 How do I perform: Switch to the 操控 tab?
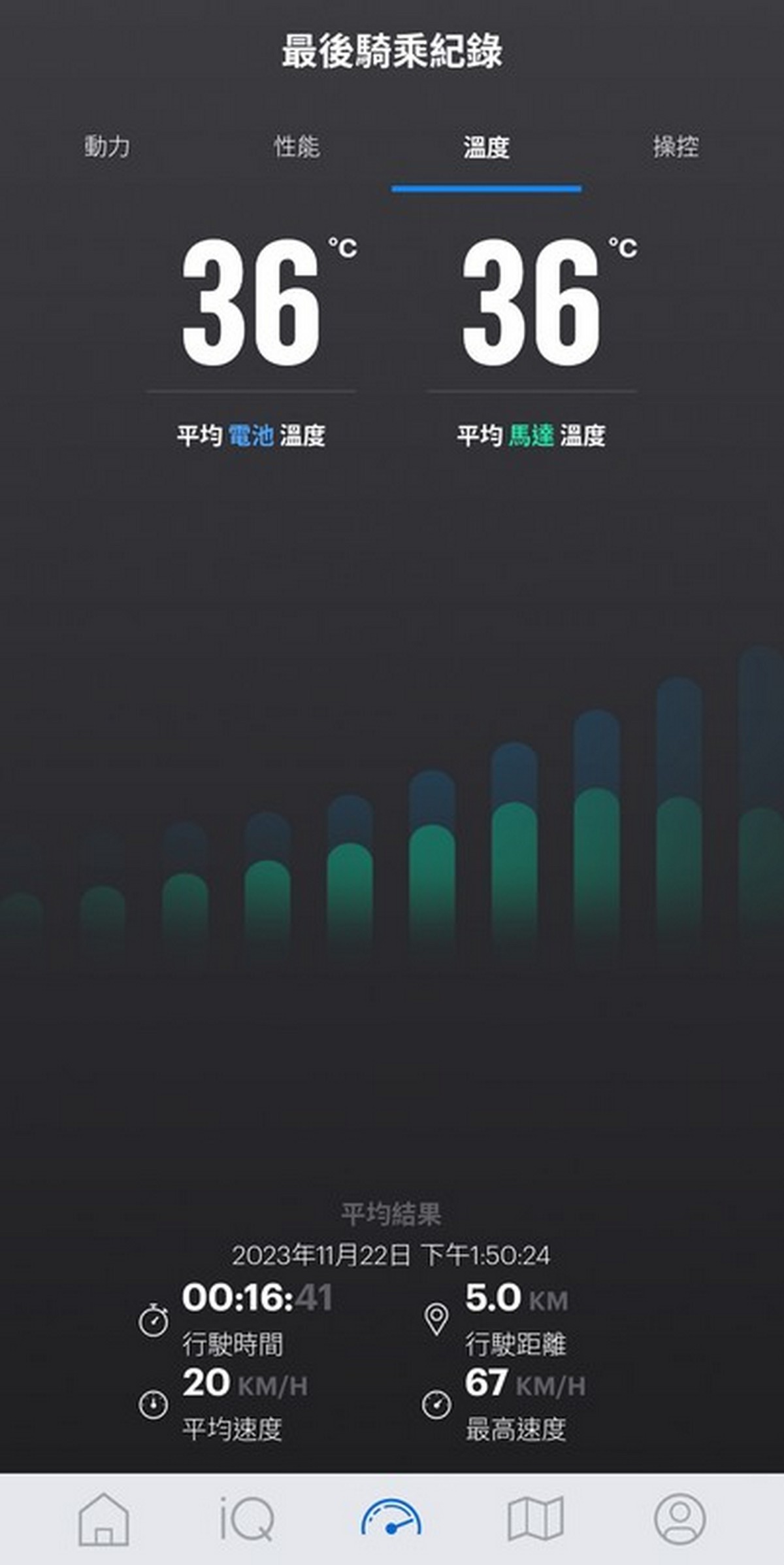pyautogui.click(x=676, y=146)
